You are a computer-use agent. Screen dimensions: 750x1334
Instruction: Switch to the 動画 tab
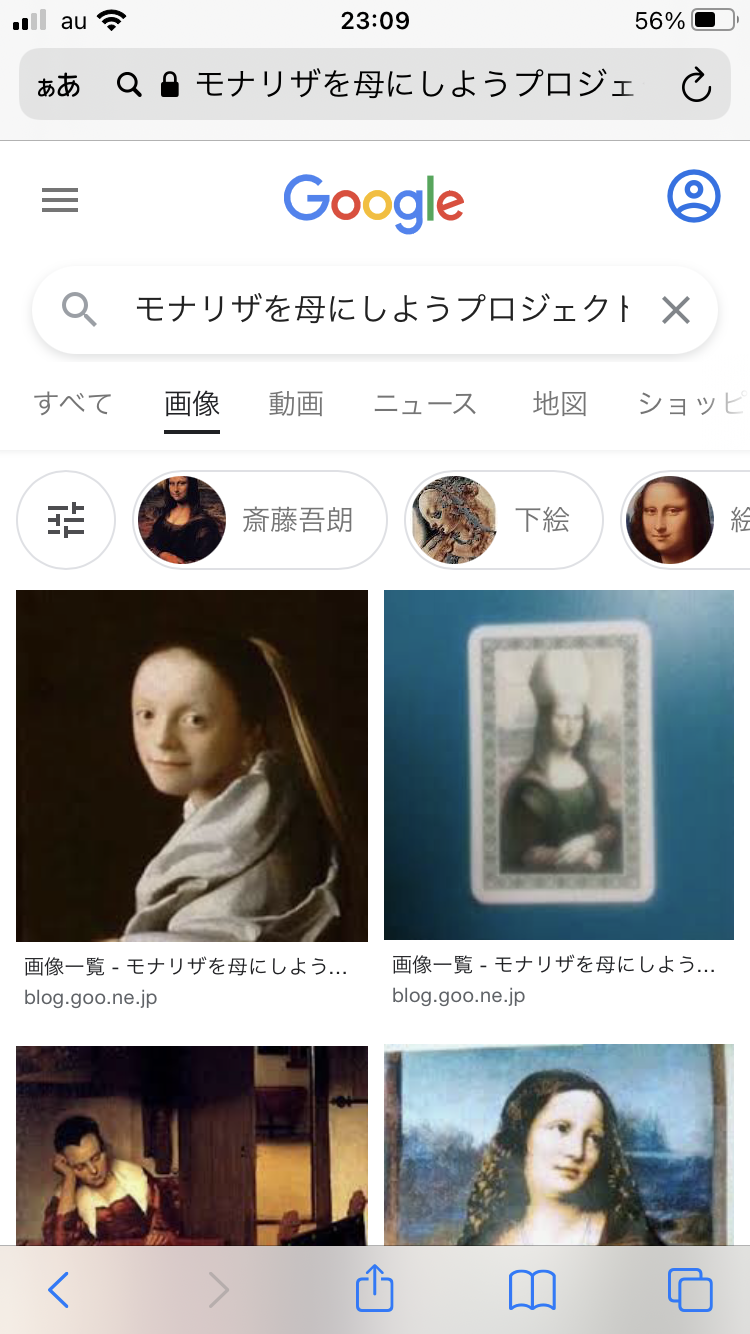click(296, 404)
